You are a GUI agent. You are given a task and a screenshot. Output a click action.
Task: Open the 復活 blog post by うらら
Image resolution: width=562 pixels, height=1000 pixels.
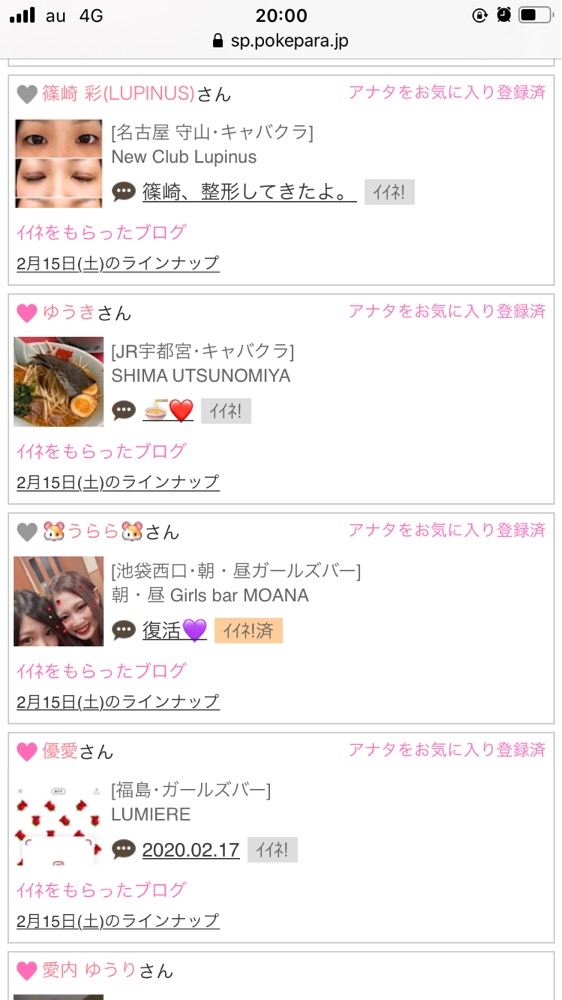[x=174, y=630]
